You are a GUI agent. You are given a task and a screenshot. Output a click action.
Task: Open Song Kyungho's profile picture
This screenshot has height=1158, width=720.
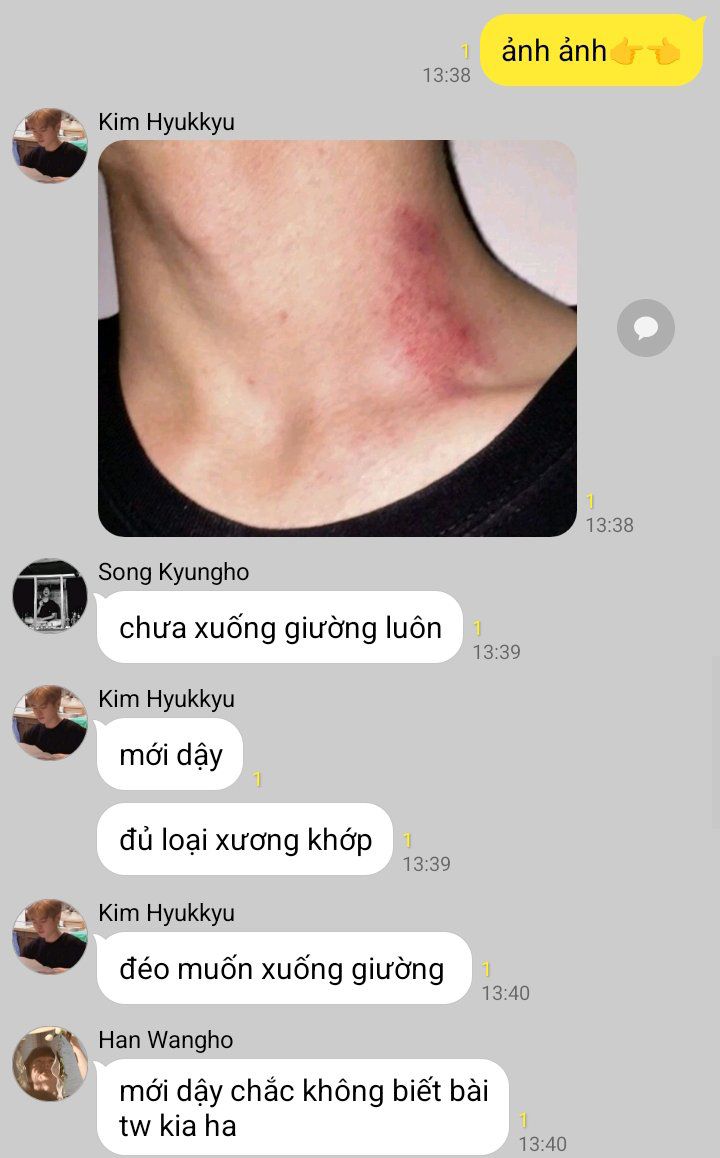tap(49, 595)
